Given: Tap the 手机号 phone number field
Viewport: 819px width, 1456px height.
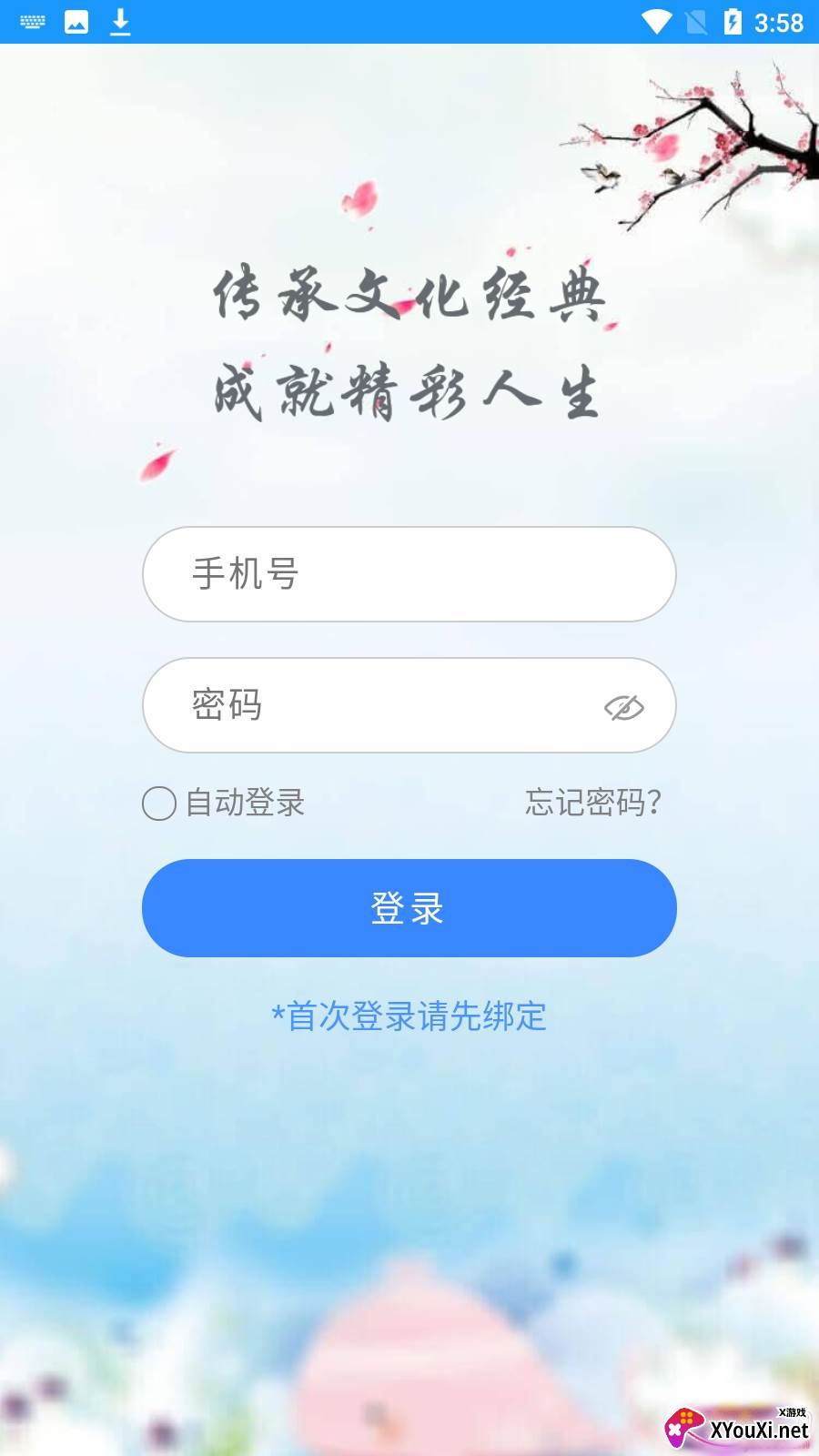Looking at the screenshot, I should tap(409, 574).
